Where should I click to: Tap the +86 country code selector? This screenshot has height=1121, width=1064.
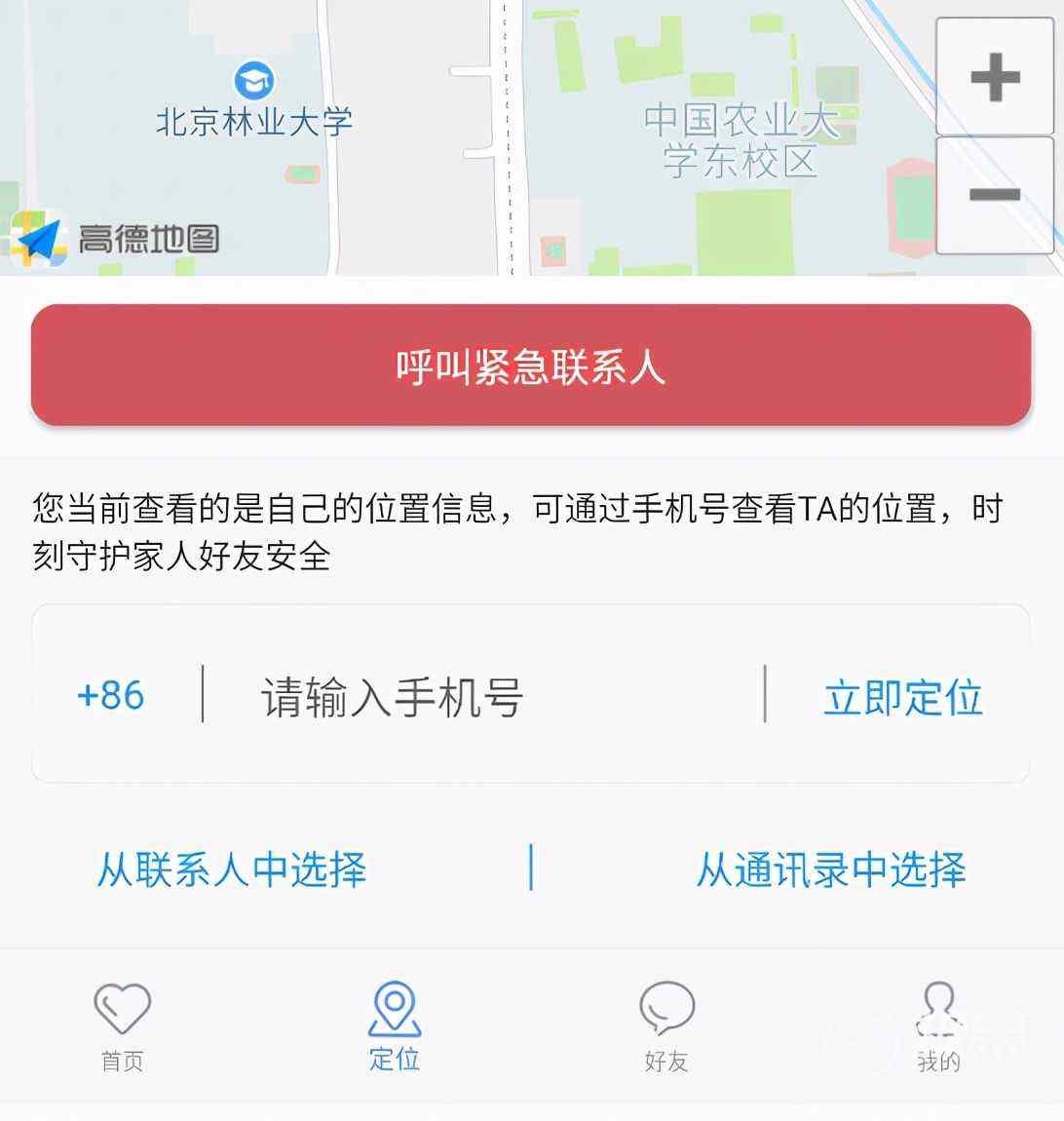coord(110,696)
